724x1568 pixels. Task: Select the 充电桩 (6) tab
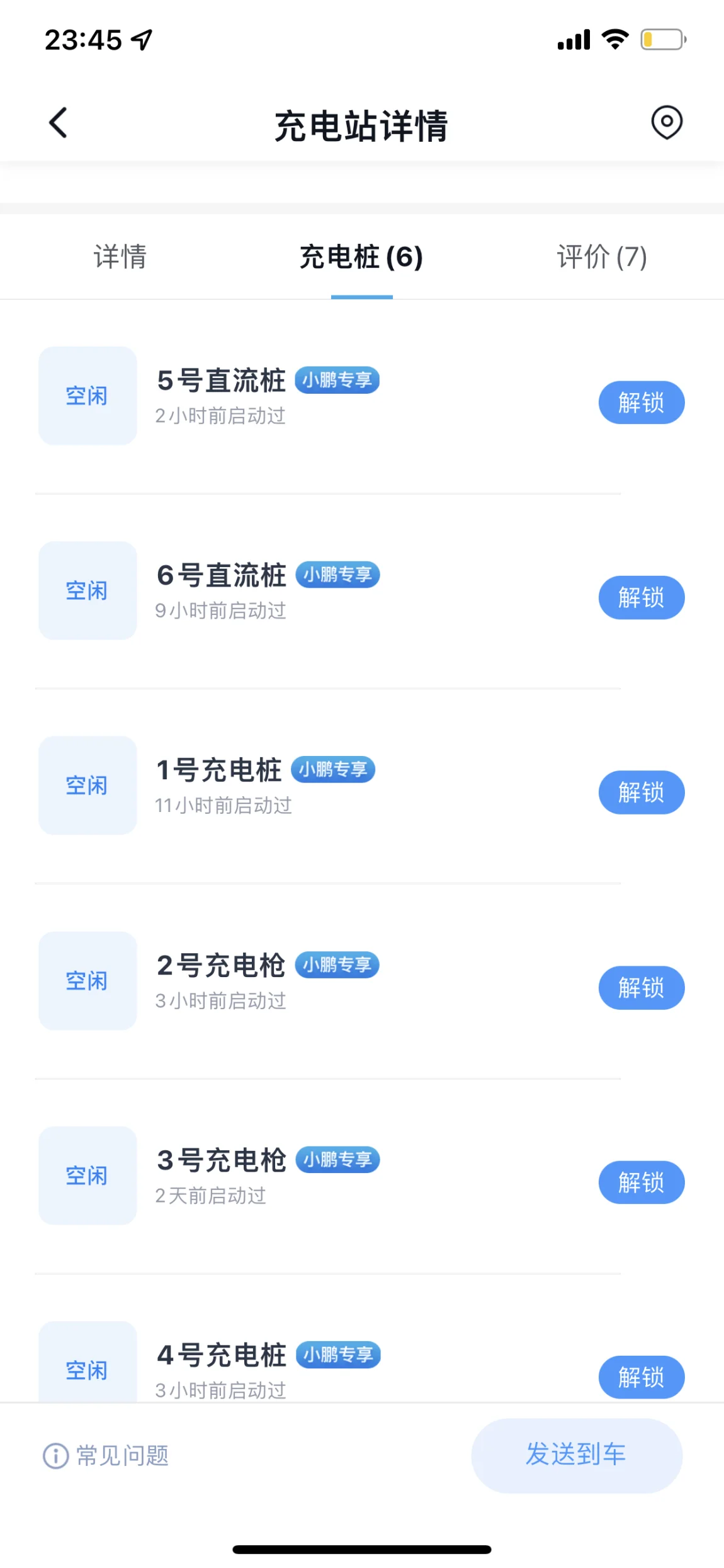(361, 256)
